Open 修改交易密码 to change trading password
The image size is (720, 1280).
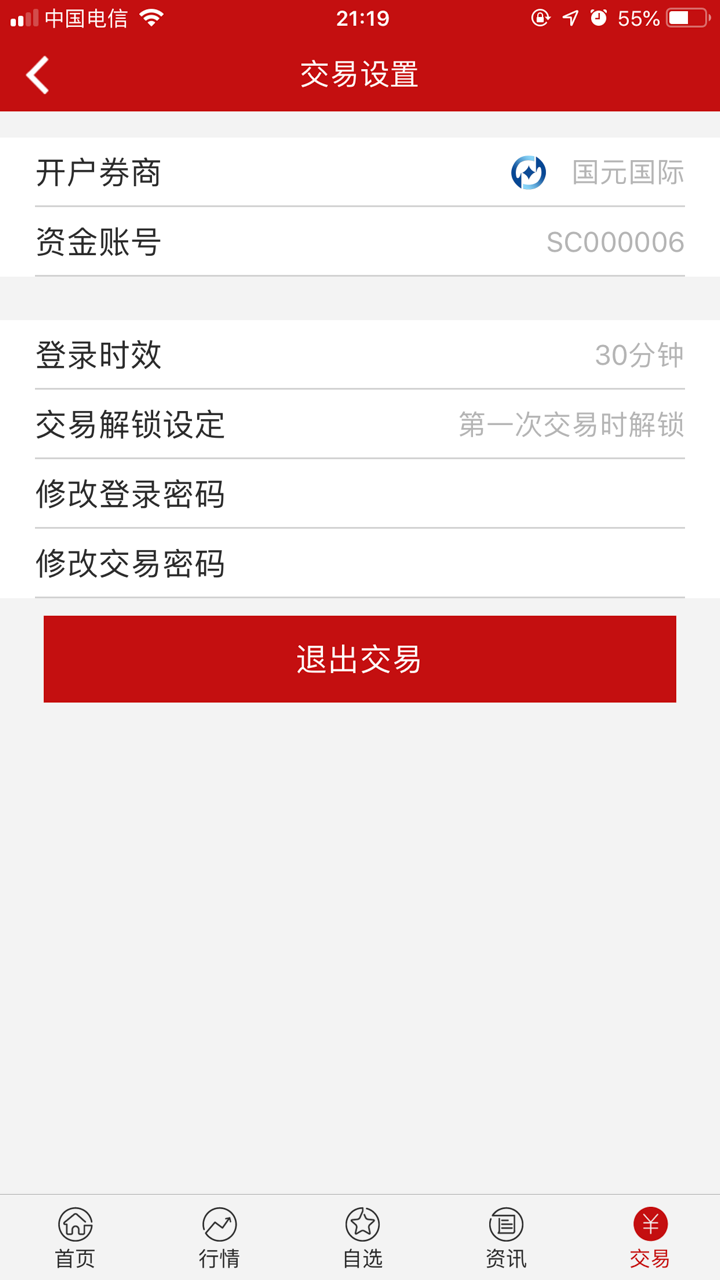[360, 564]
